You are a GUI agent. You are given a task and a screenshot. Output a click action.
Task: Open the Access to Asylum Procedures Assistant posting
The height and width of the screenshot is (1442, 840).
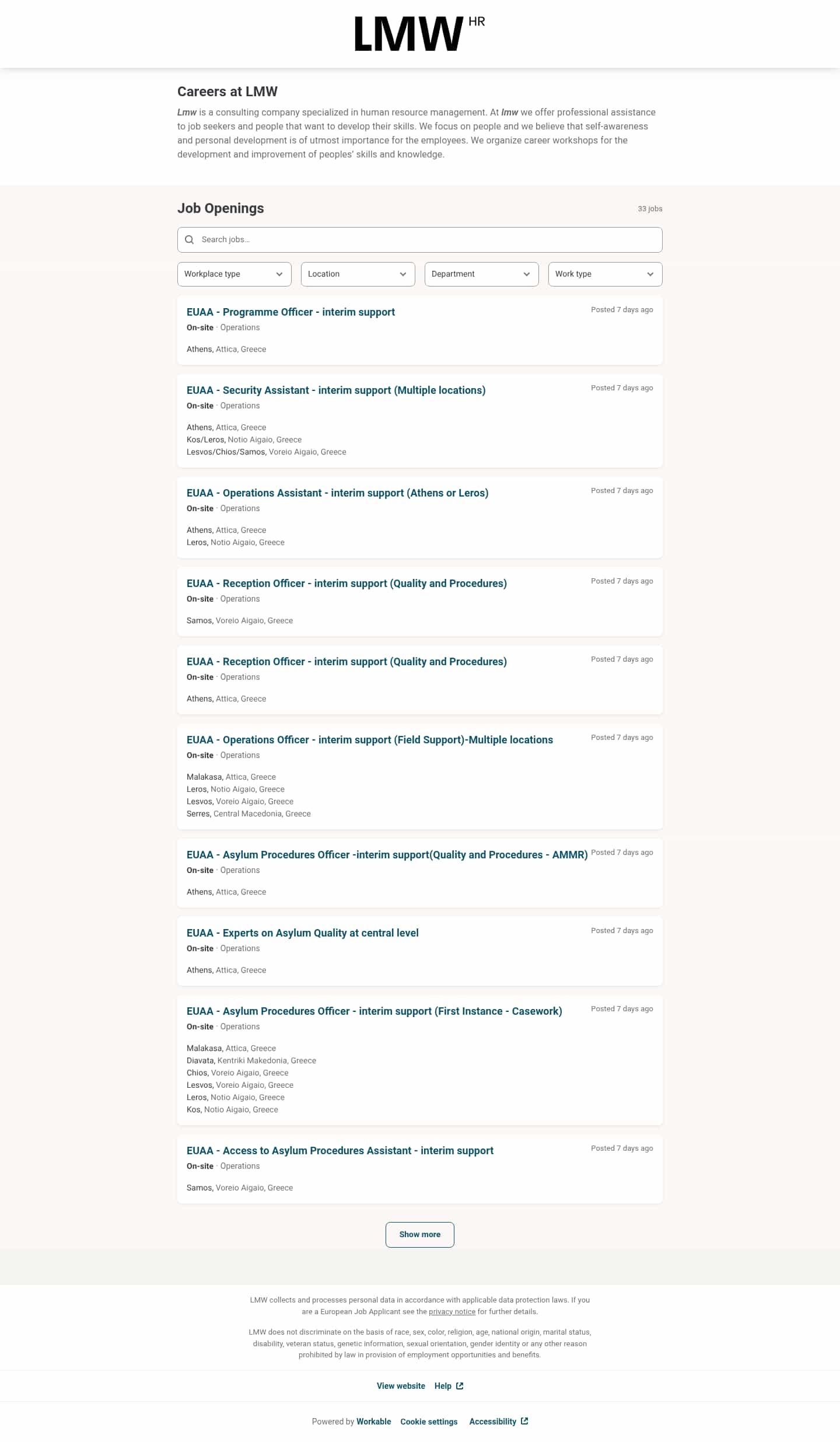pyautogui.click(x=340, y=1150)
